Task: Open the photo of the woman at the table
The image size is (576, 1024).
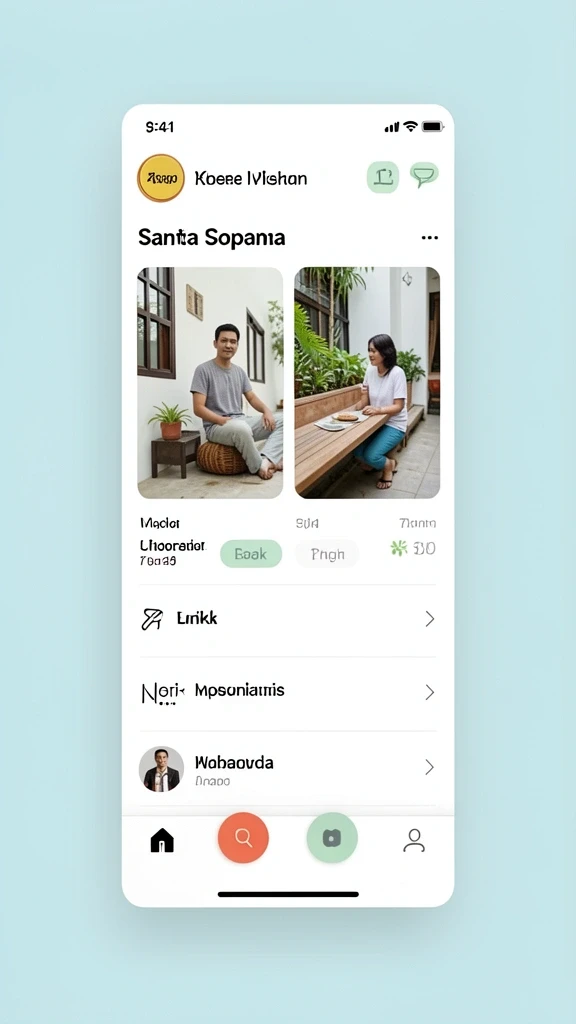Action: pos(367,383)
